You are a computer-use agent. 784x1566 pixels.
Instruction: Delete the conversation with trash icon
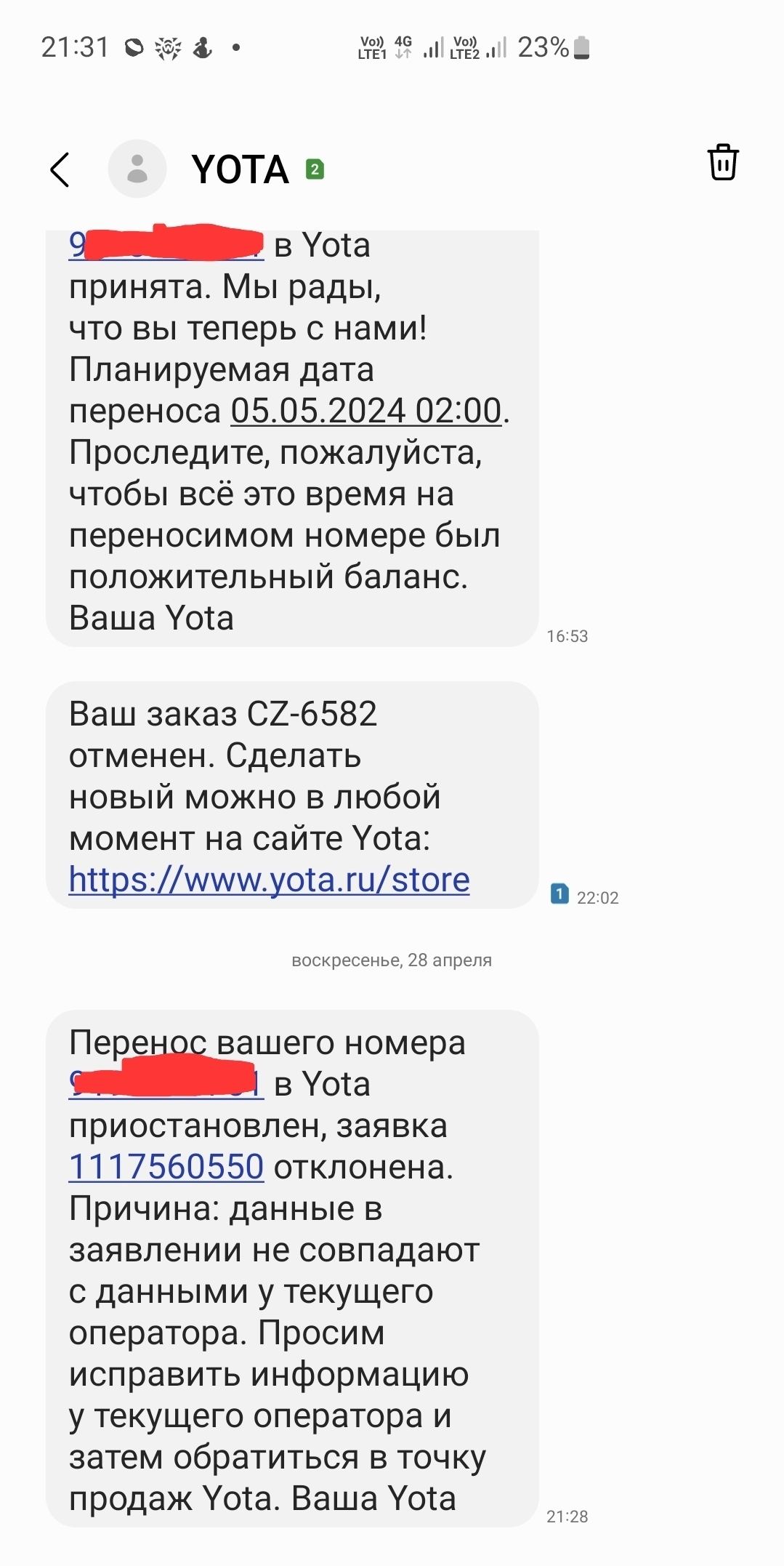[x=722, y=162]
